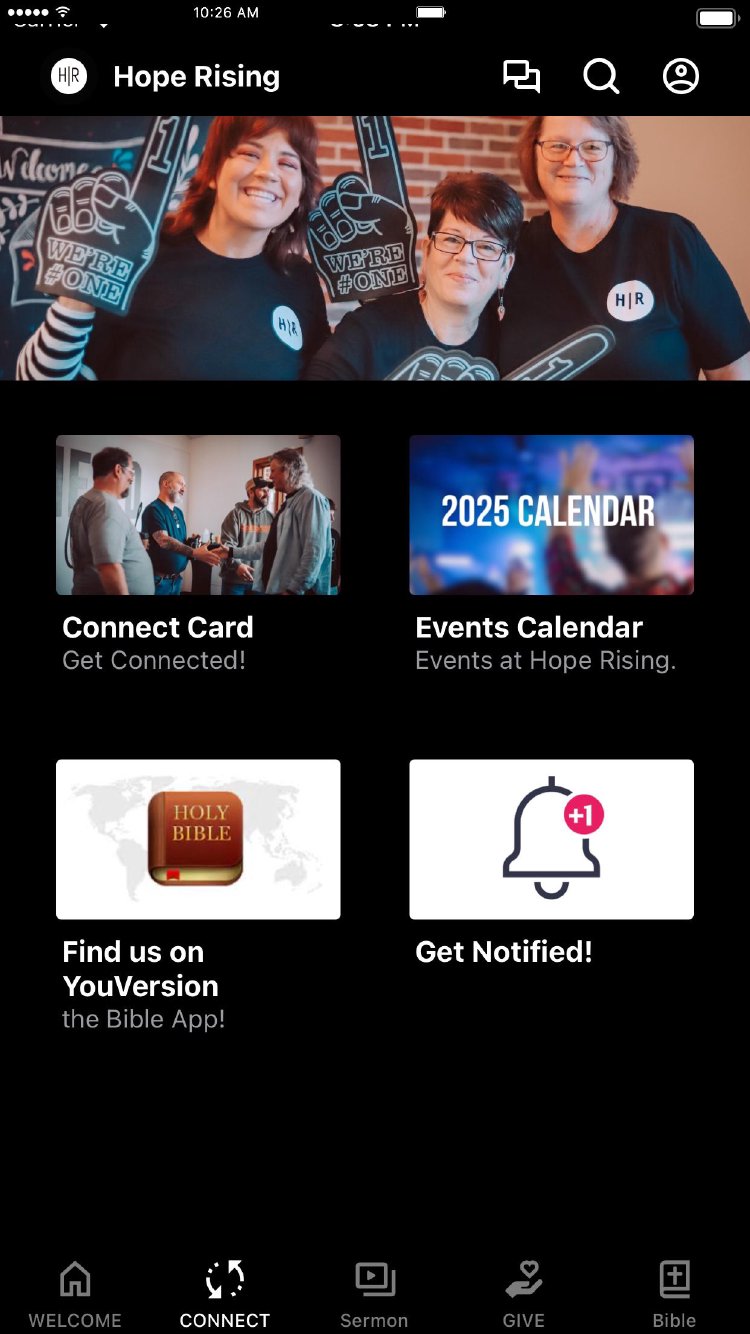Open the user profile icon
This screenshot has height=1334, width=750.
click(x=681, y=77)
